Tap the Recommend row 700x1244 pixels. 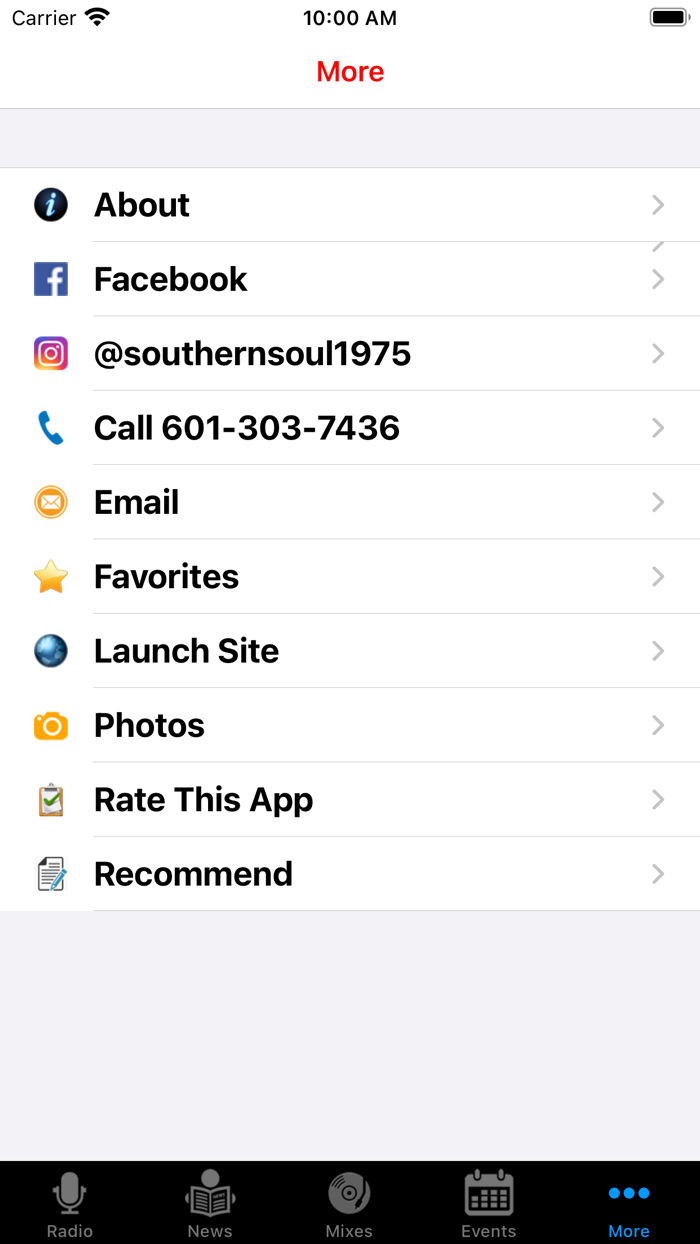[x=350, y=874]
